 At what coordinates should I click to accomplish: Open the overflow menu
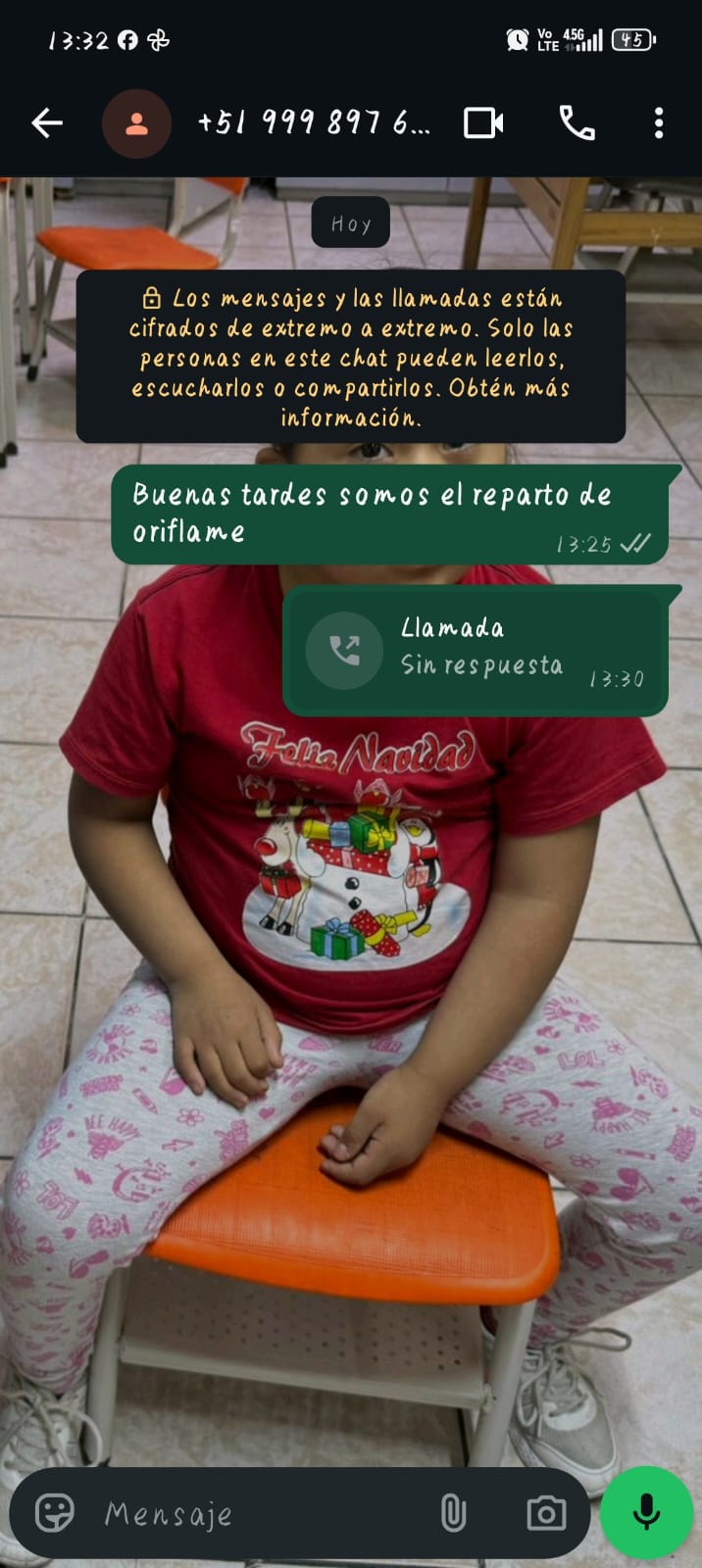(x=659, y=122)
